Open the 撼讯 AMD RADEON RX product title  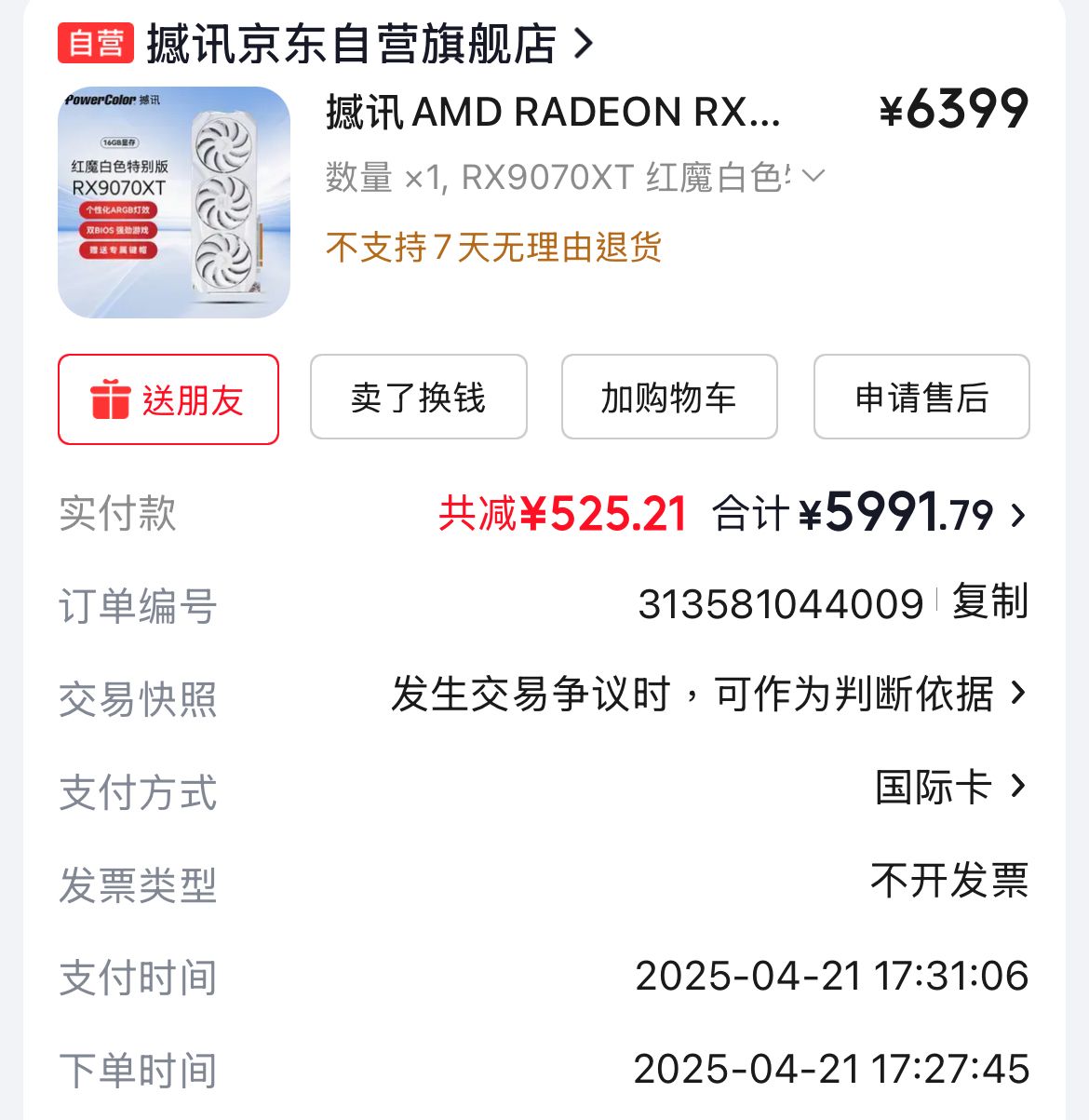pyautogui.click(x=553, y=113)
